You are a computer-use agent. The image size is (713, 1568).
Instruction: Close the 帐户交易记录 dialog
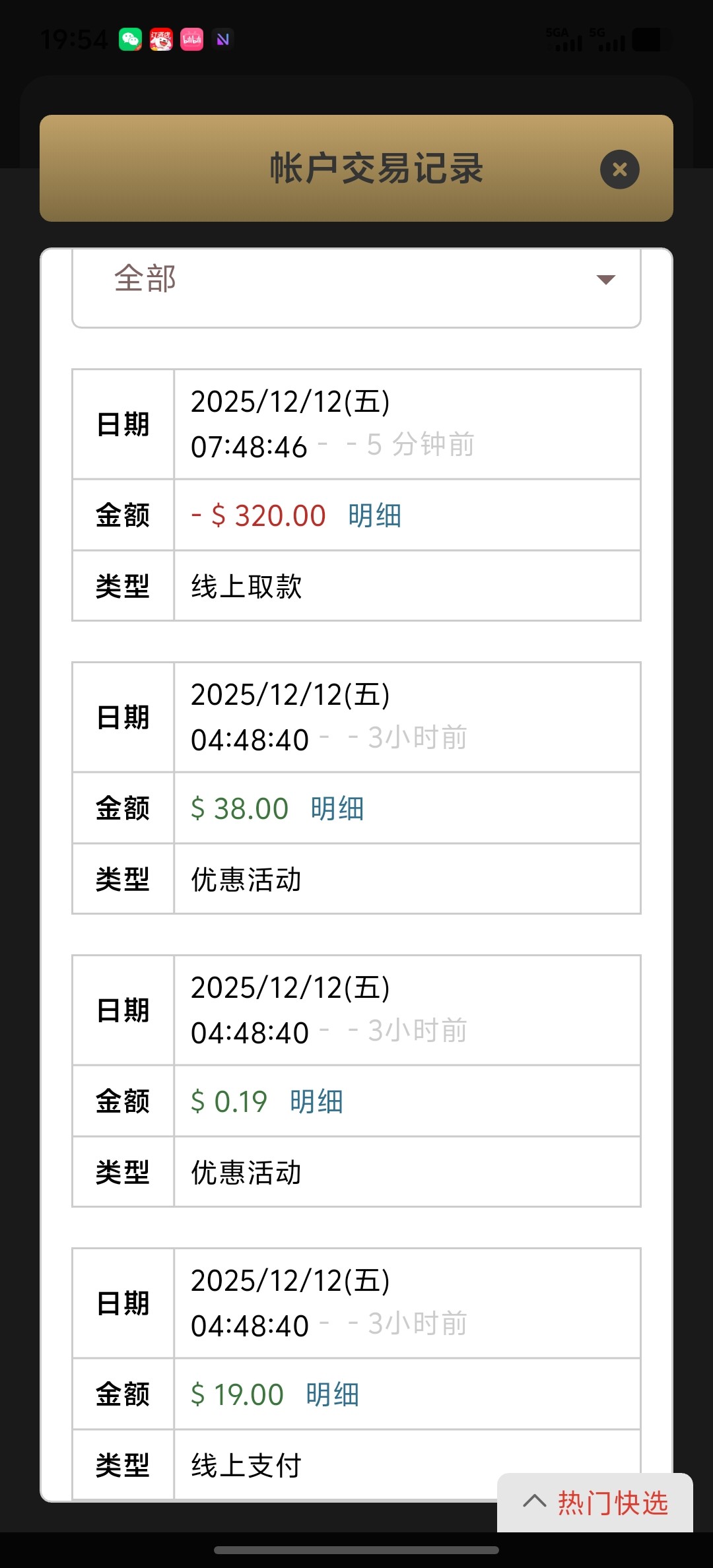tap(619, 170)
